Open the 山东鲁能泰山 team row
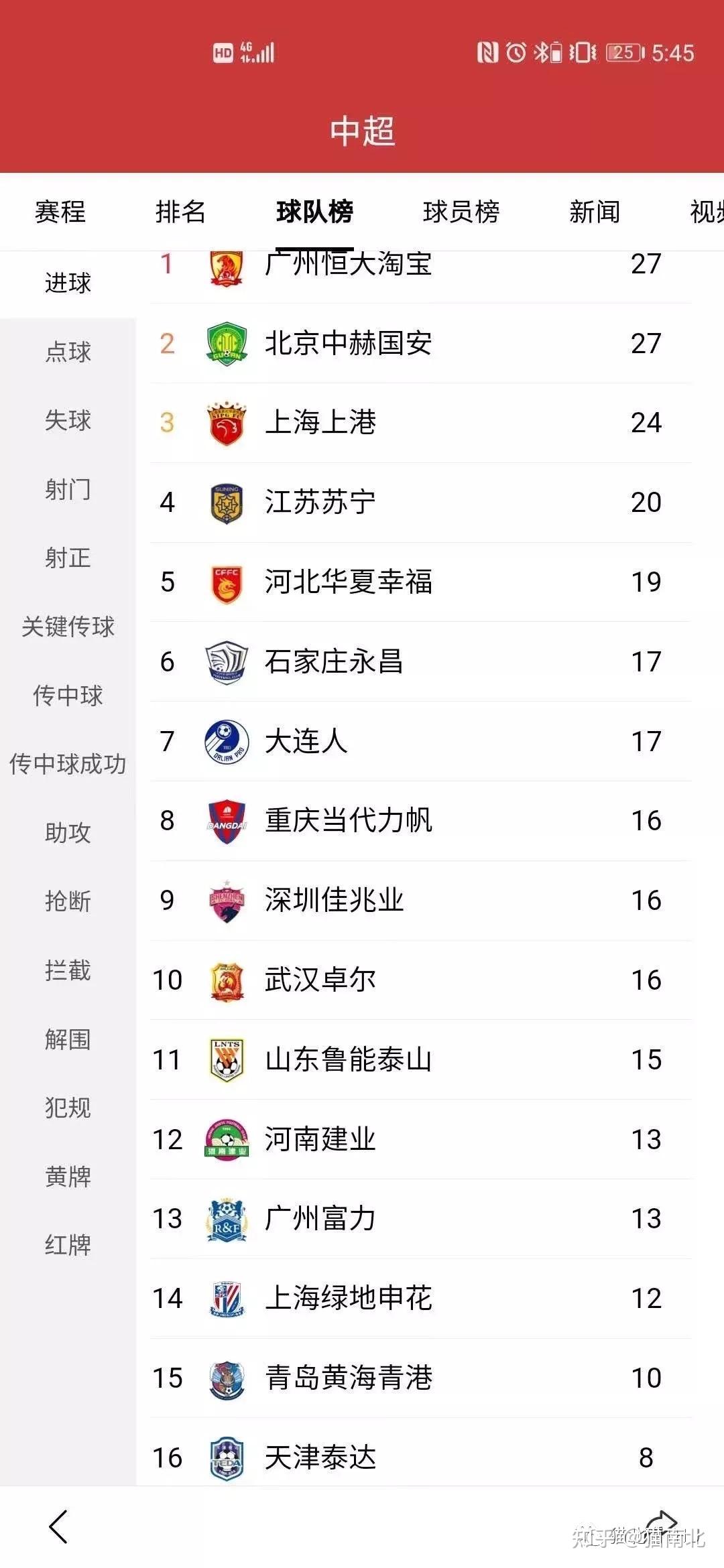This screenshot has width=724, height=1568. 349,1060
